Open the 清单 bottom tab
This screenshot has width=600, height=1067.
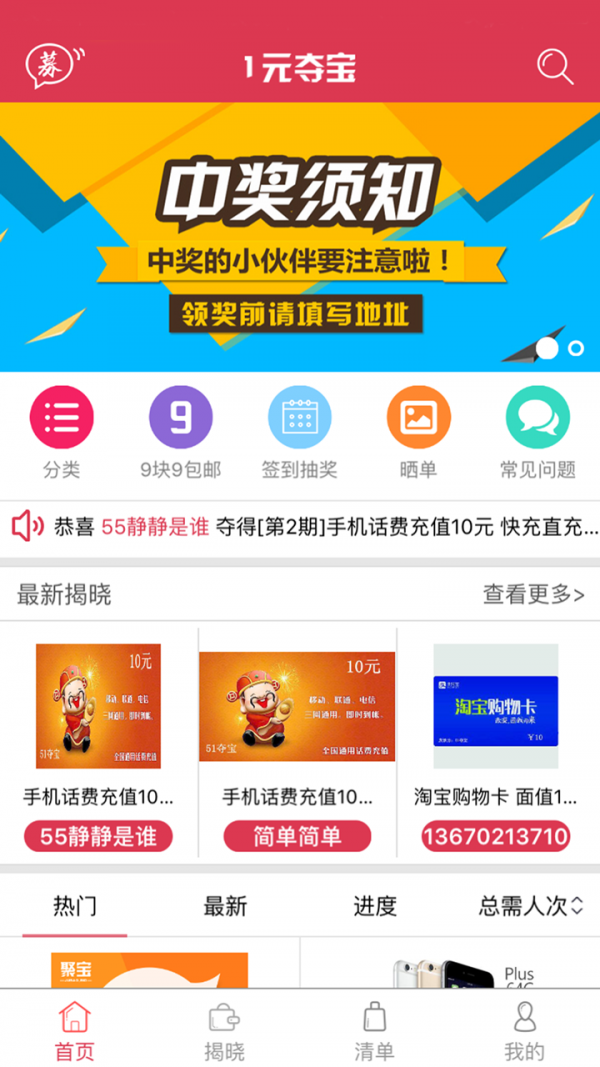pyautogui.click(x=374, y=1030)
